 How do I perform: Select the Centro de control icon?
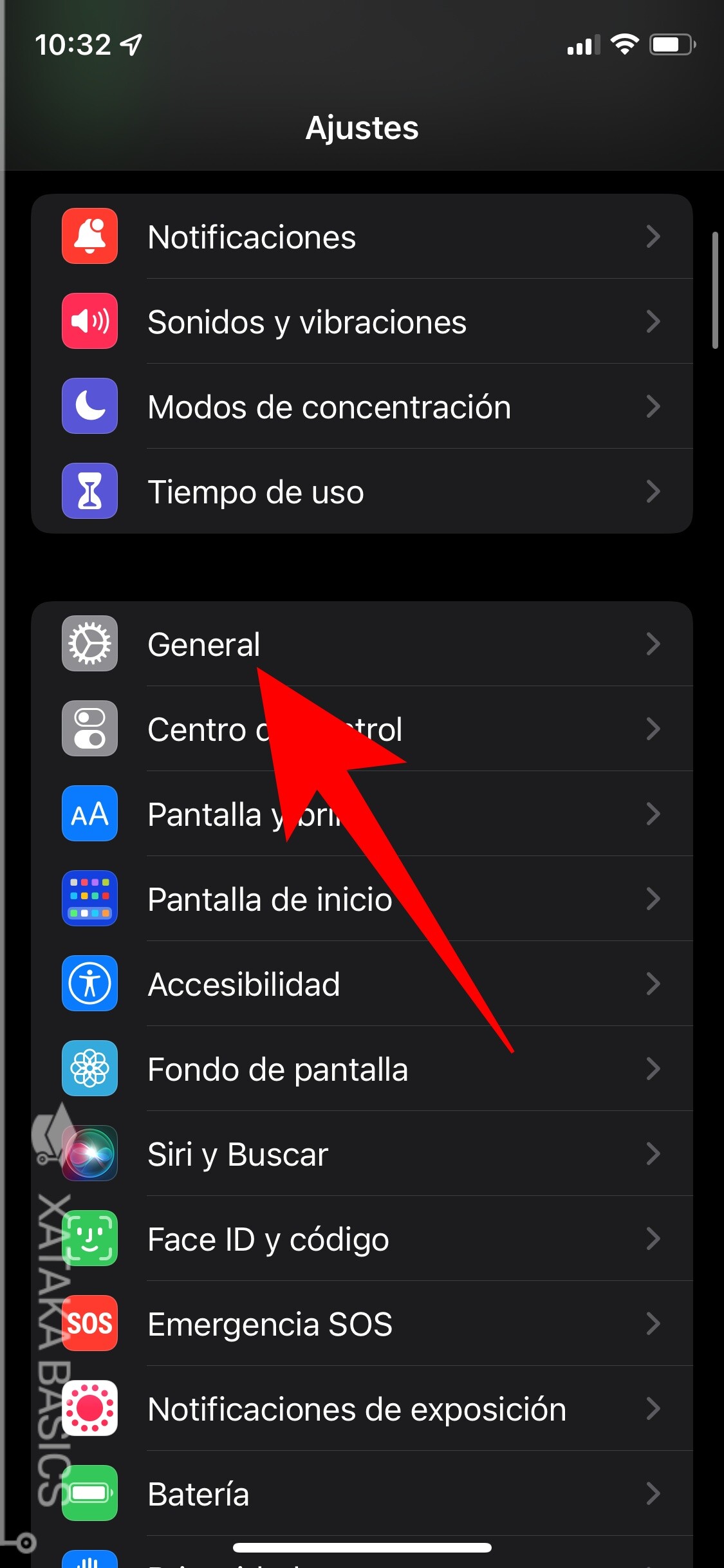pos(89,729)
